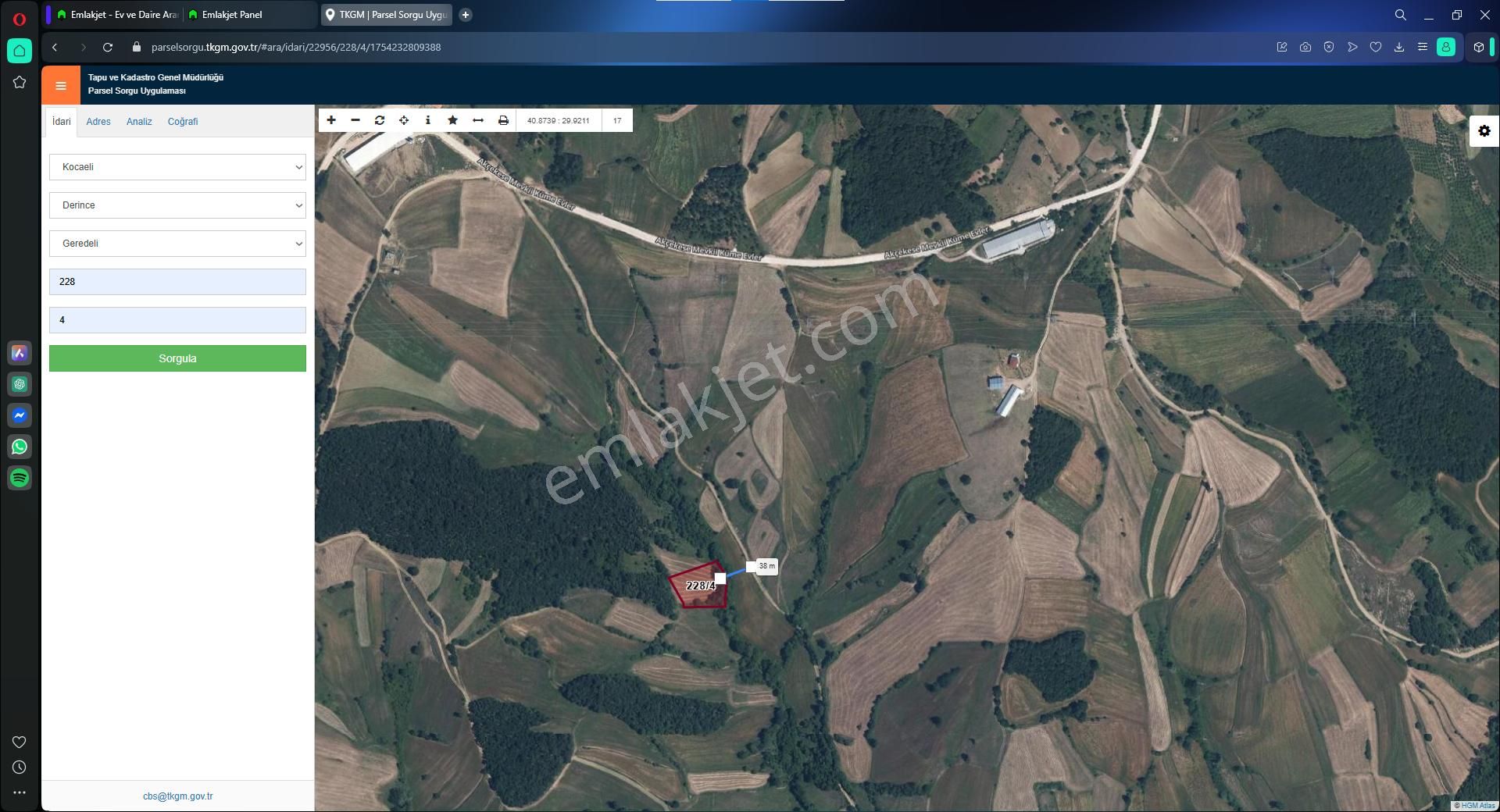Switch to the Adres tab
This screenshot has width=1500, height=812.
coord(98,122)
